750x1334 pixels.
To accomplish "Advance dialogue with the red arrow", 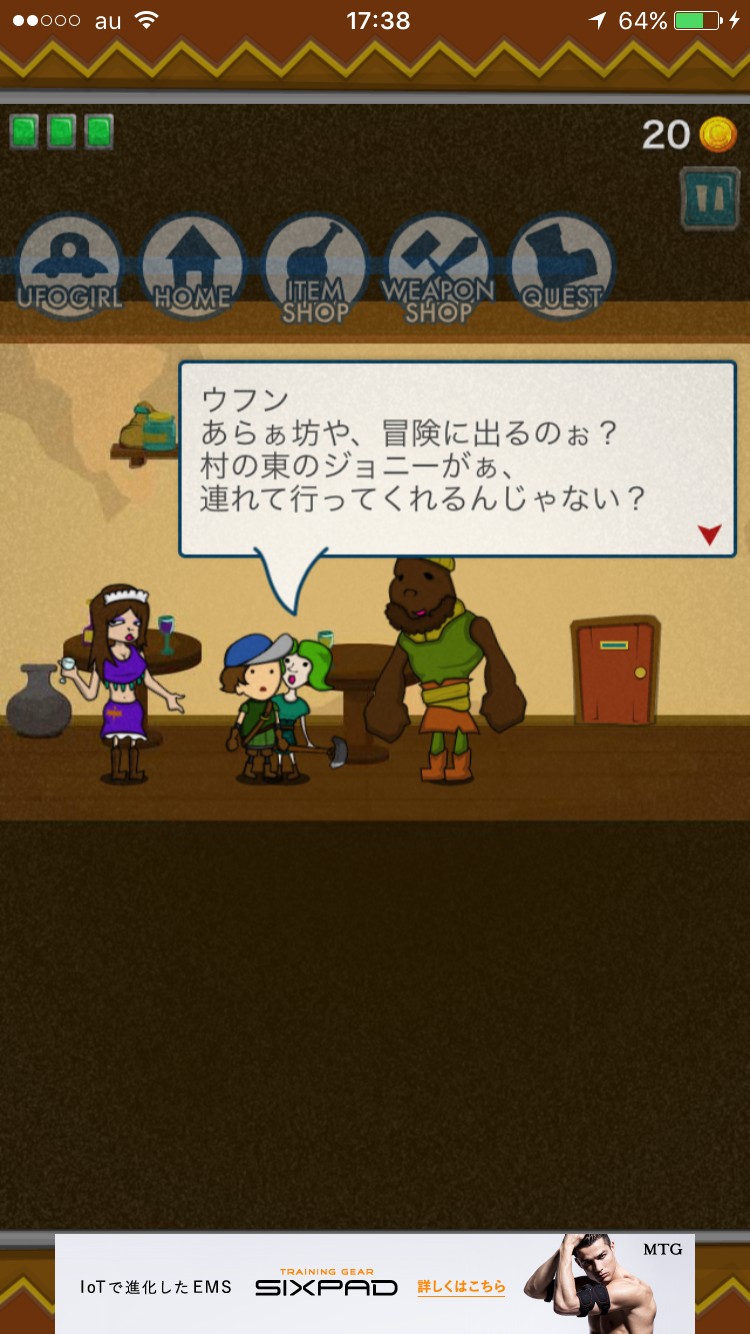I will pos(709,535).
